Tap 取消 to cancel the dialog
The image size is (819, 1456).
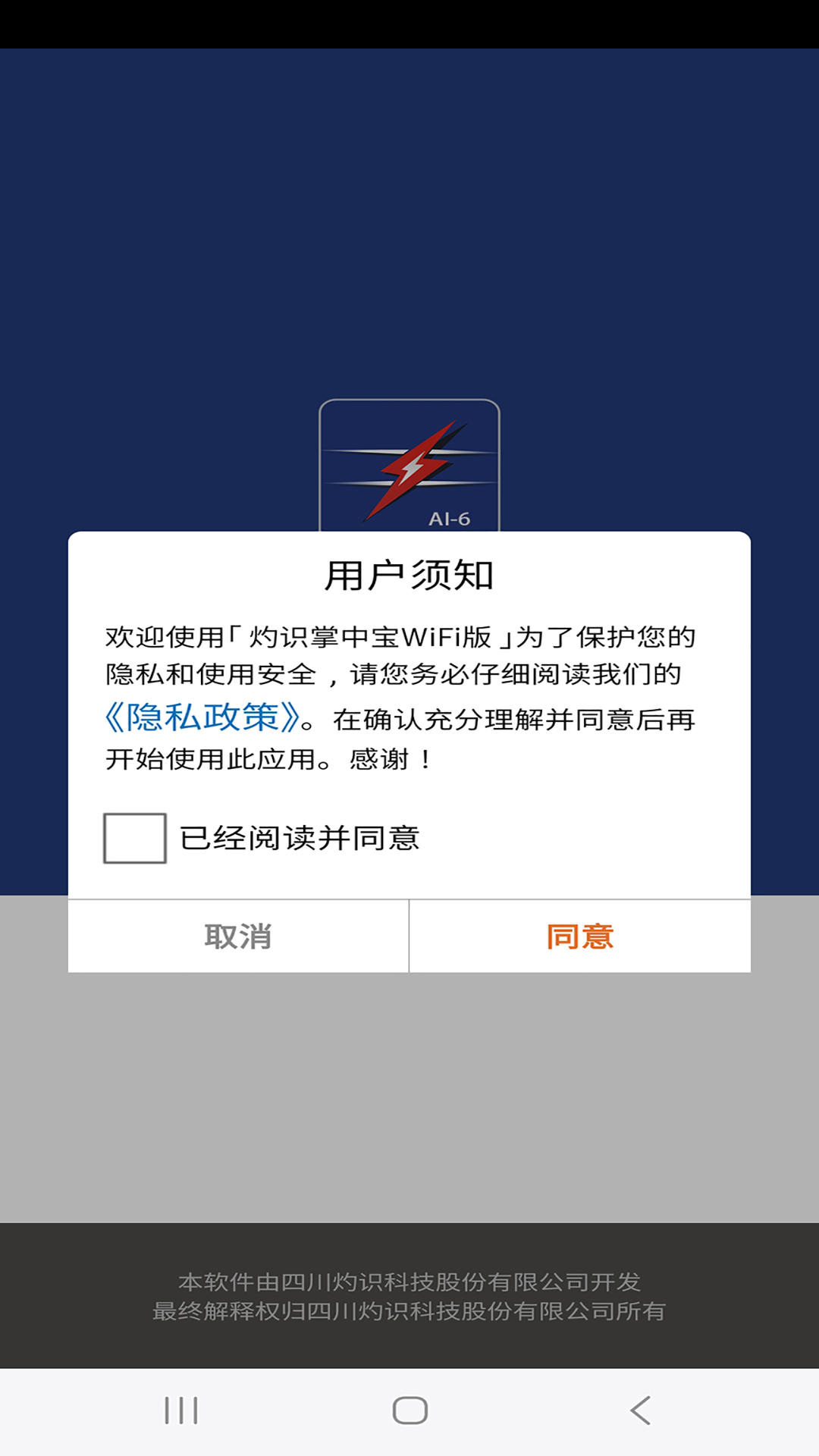pyautogui.click(x=238, y=937)
